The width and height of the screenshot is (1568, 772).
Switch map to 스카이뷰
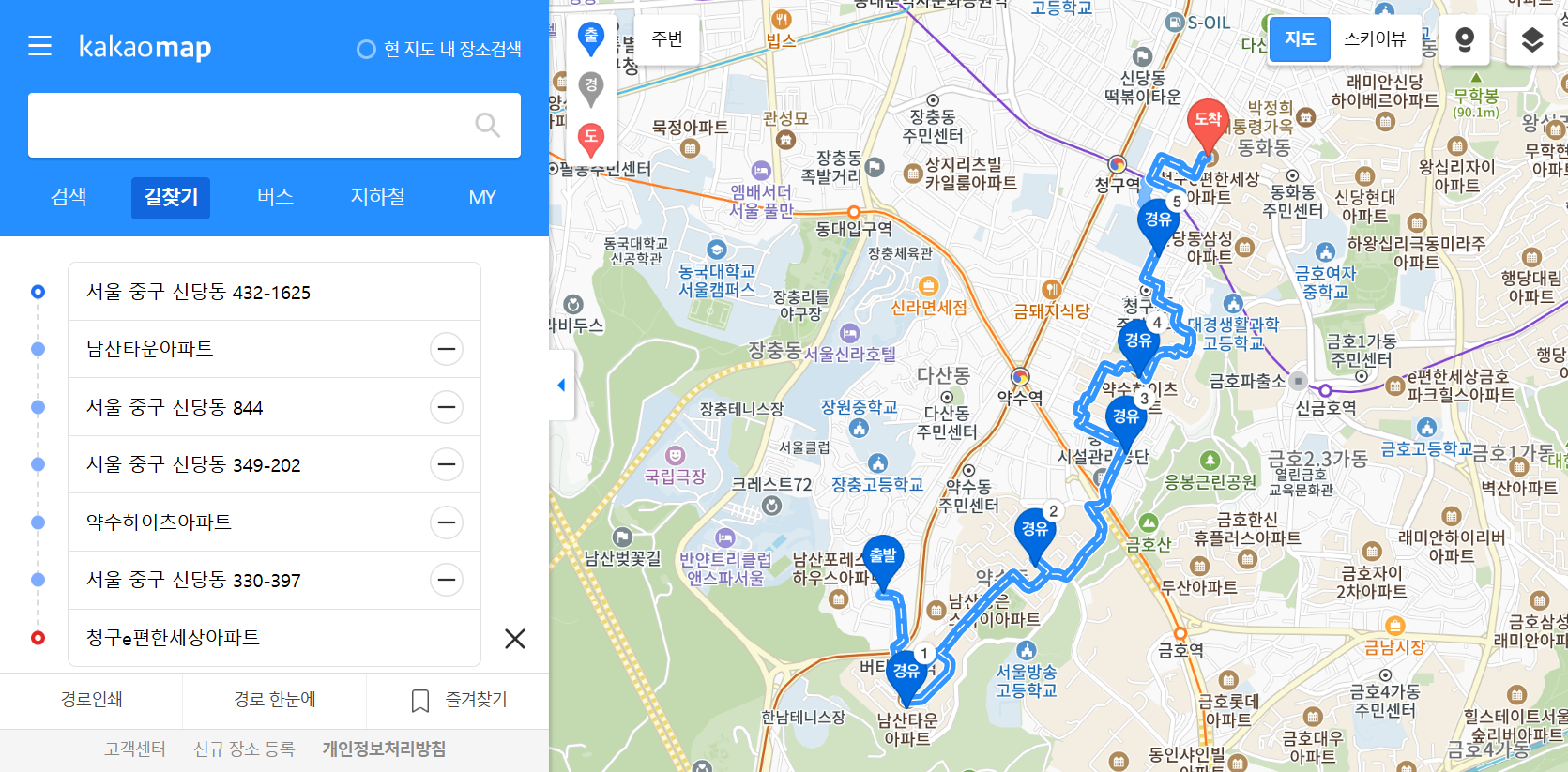(1375, 39)
